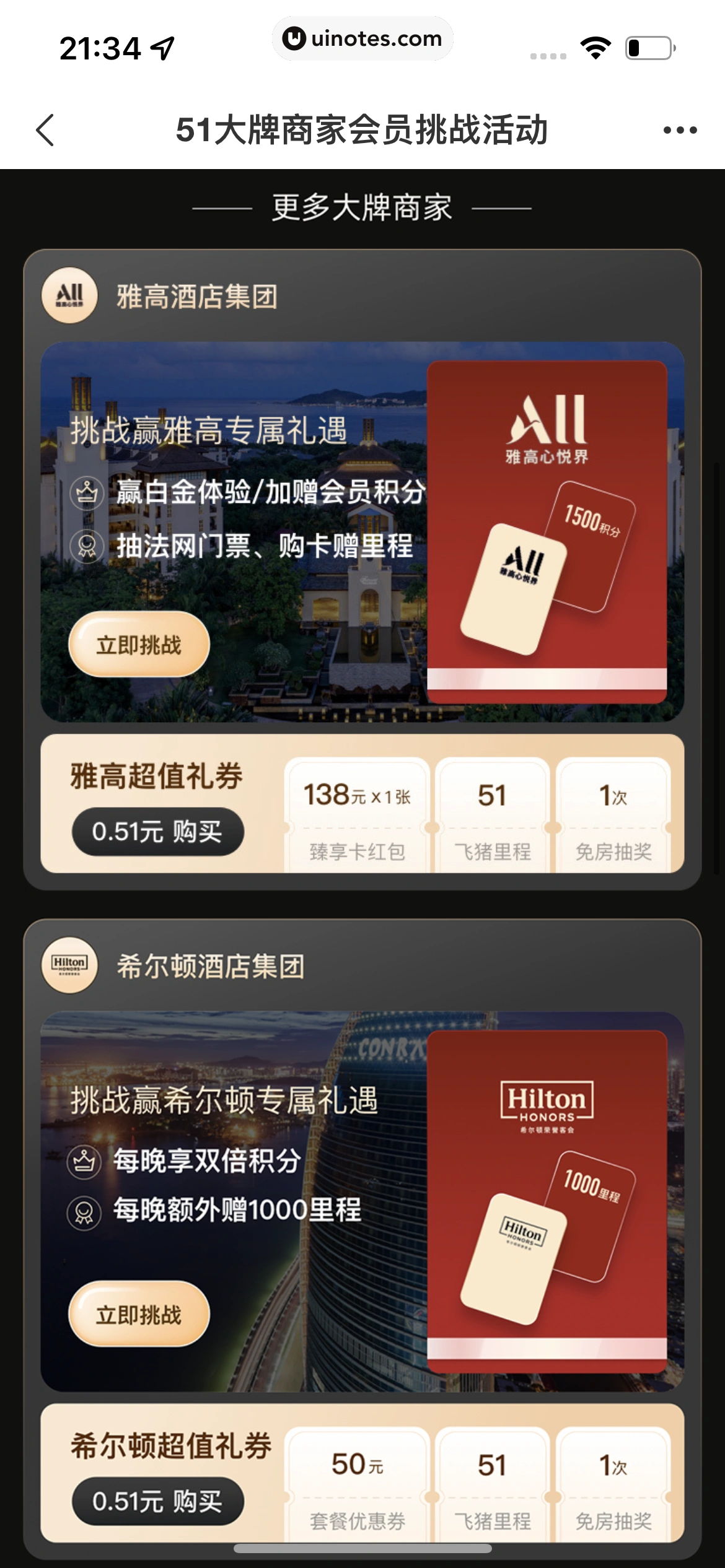725x1568 pixels.
Task: Open the 希尔顿酒店集团 brand header
Action: (209, 966)
